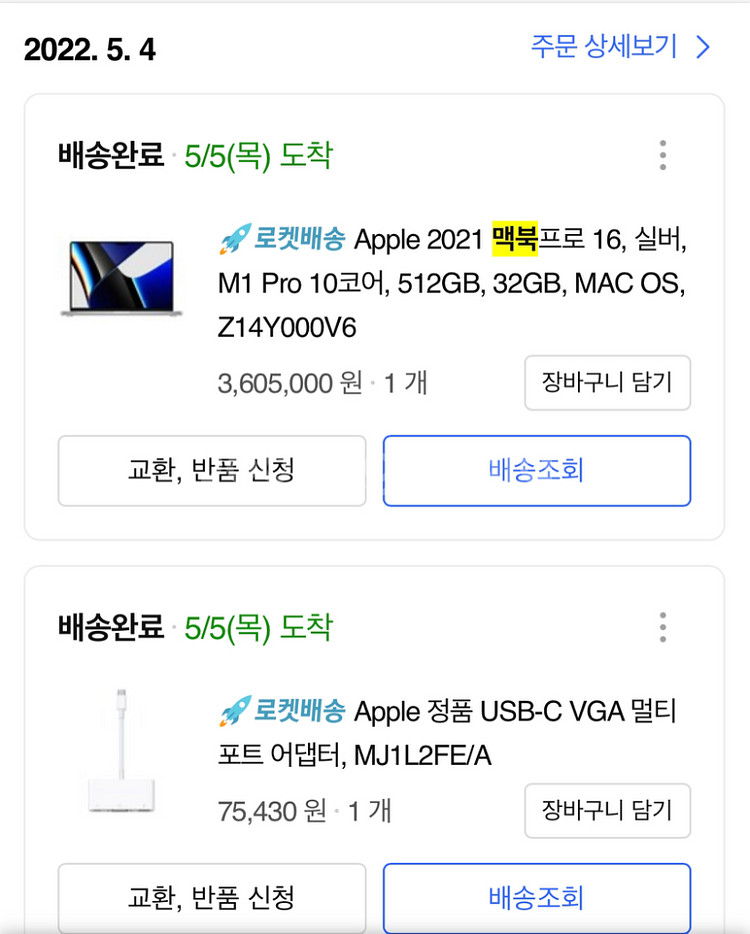
Task: Check 배송조회 for the USB-C VGA adapter
Action: [x=536, y=897]
